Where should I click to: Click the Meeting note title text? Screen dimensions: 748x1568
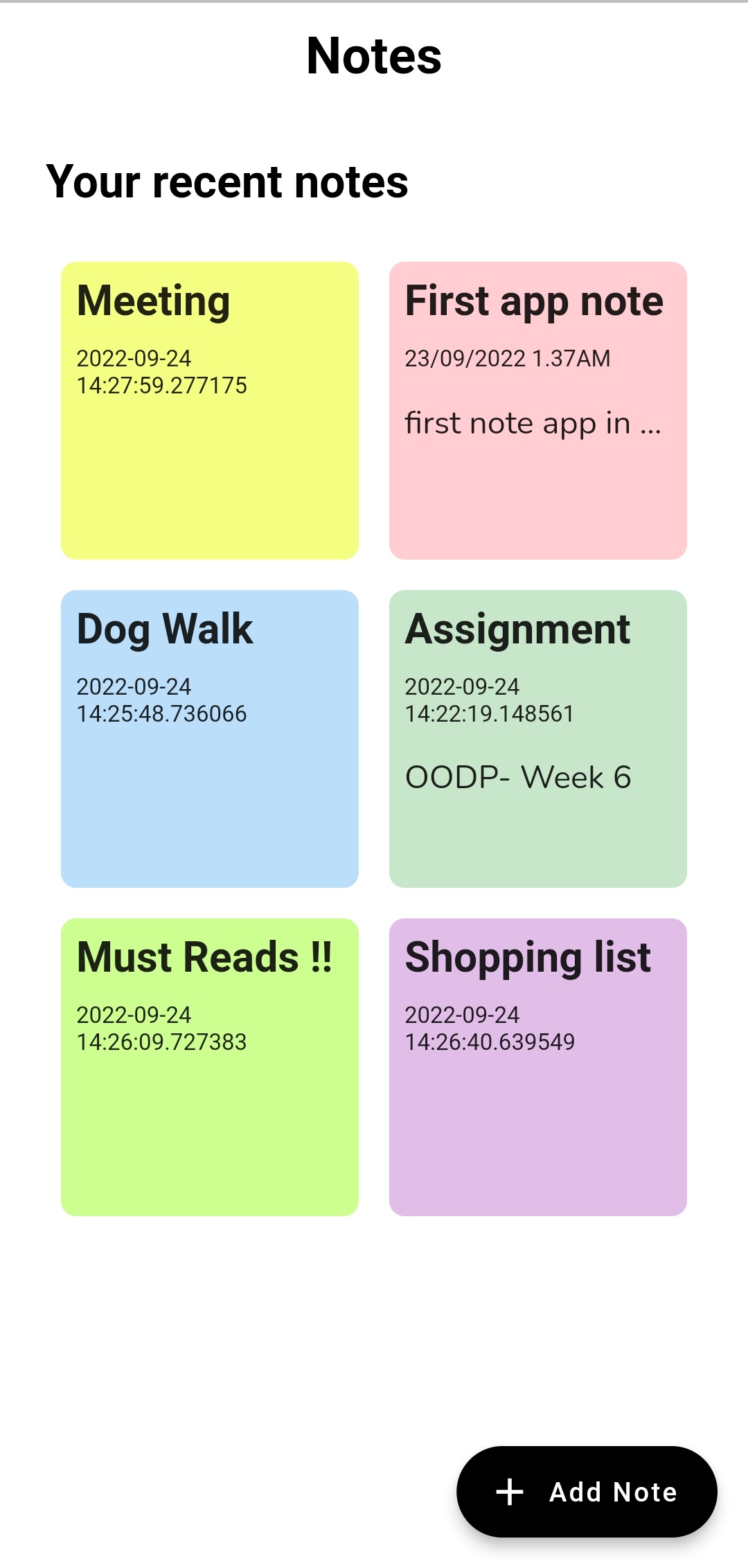point(153,301)
